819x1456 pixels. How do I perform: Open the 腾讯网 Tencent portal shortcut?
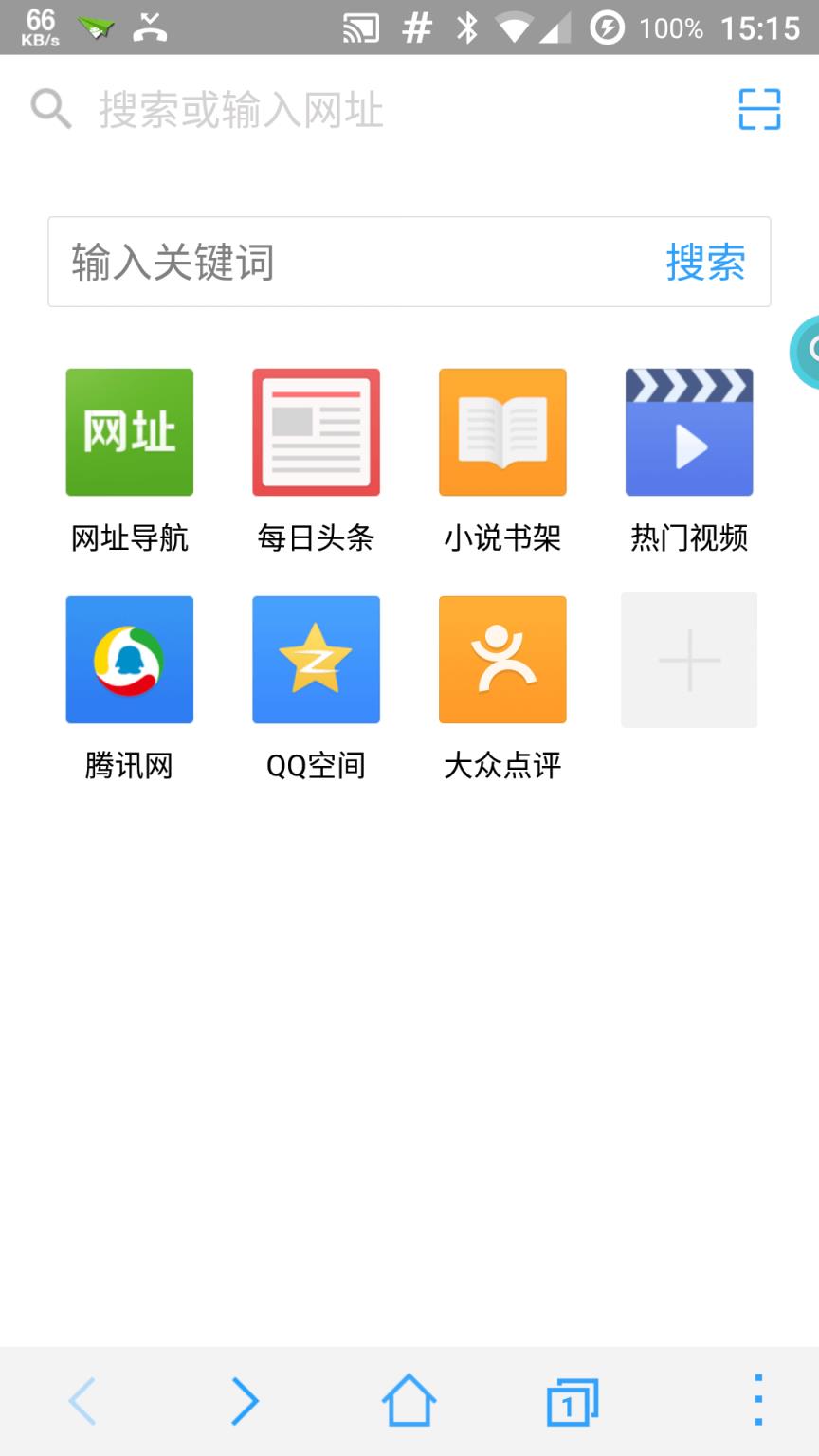coord(129,660)
